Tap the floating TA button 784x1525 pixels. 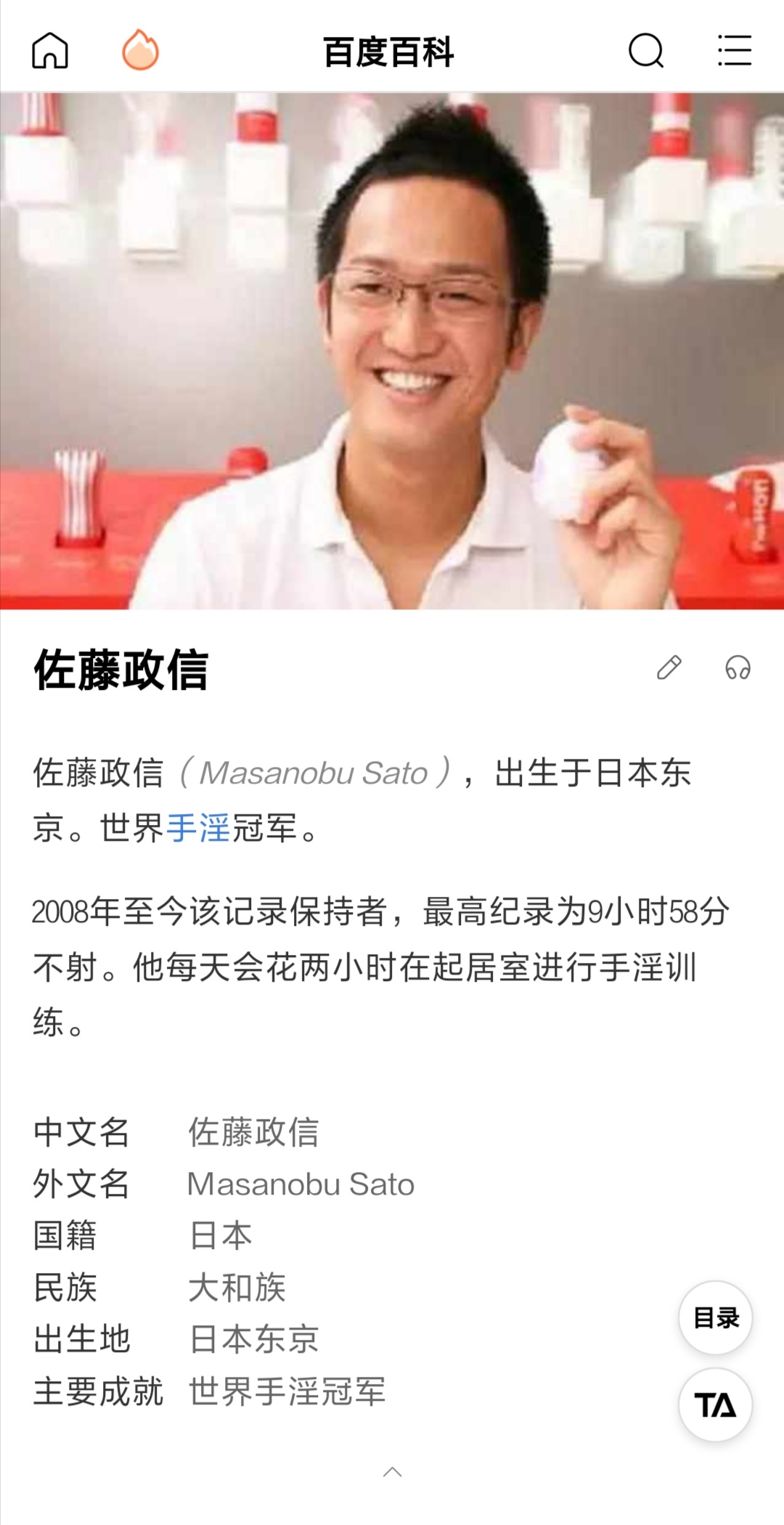(716, 1405)
